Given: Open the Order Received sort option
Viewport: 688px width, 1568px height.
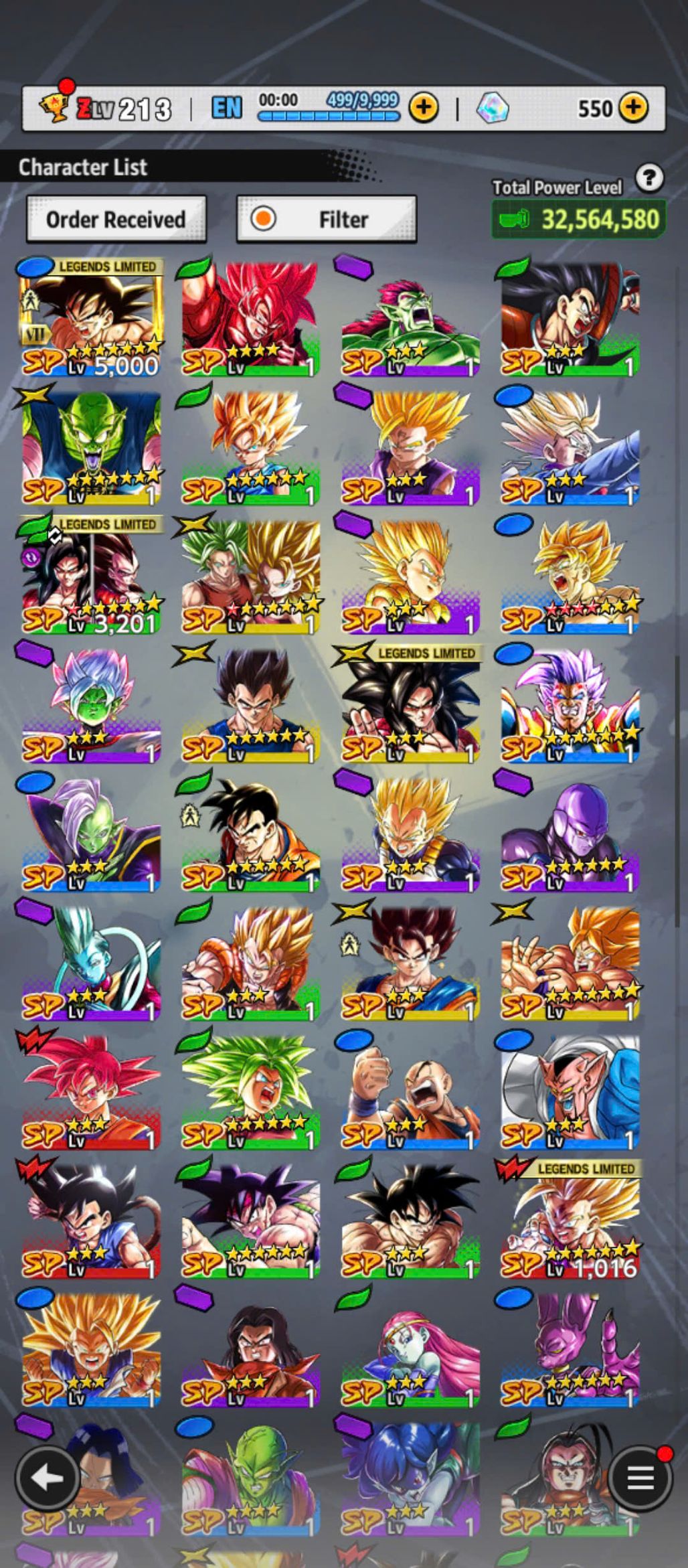Looking at the screenshot, I should pyautogui.click(x=116, y=219).
